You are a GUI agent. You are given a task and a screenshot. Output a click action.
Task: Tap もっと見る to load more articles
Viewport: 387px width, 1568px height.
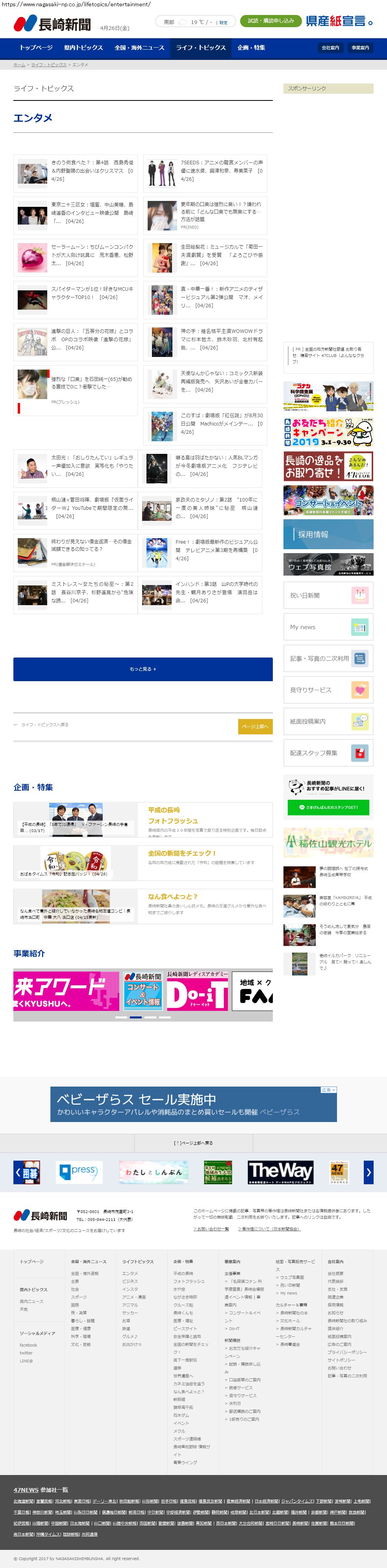143,669
